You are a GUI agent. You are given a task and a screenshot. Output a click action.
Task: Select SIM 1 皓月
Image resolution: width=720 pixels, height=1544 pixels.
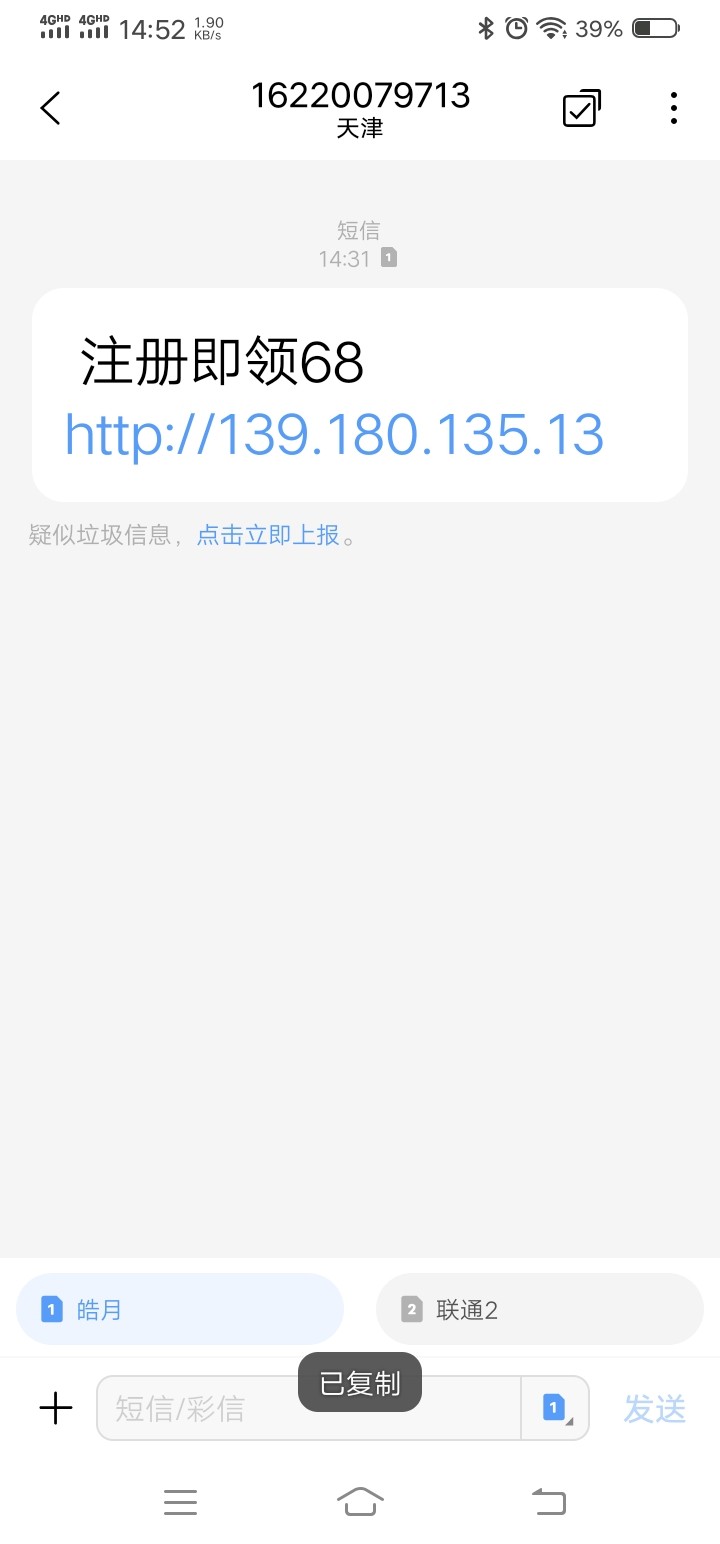tap(180, 1309)
